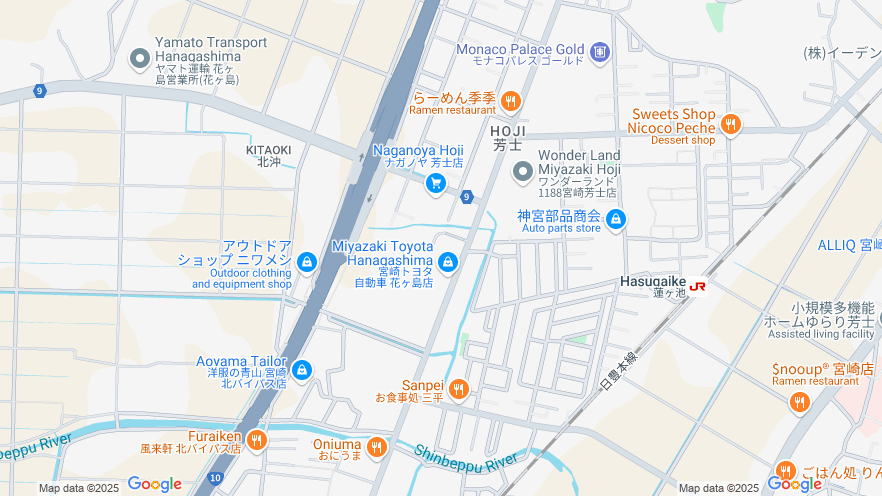
Task: Open the Yamato Transport Hanagashima marker
Action: 142,60
